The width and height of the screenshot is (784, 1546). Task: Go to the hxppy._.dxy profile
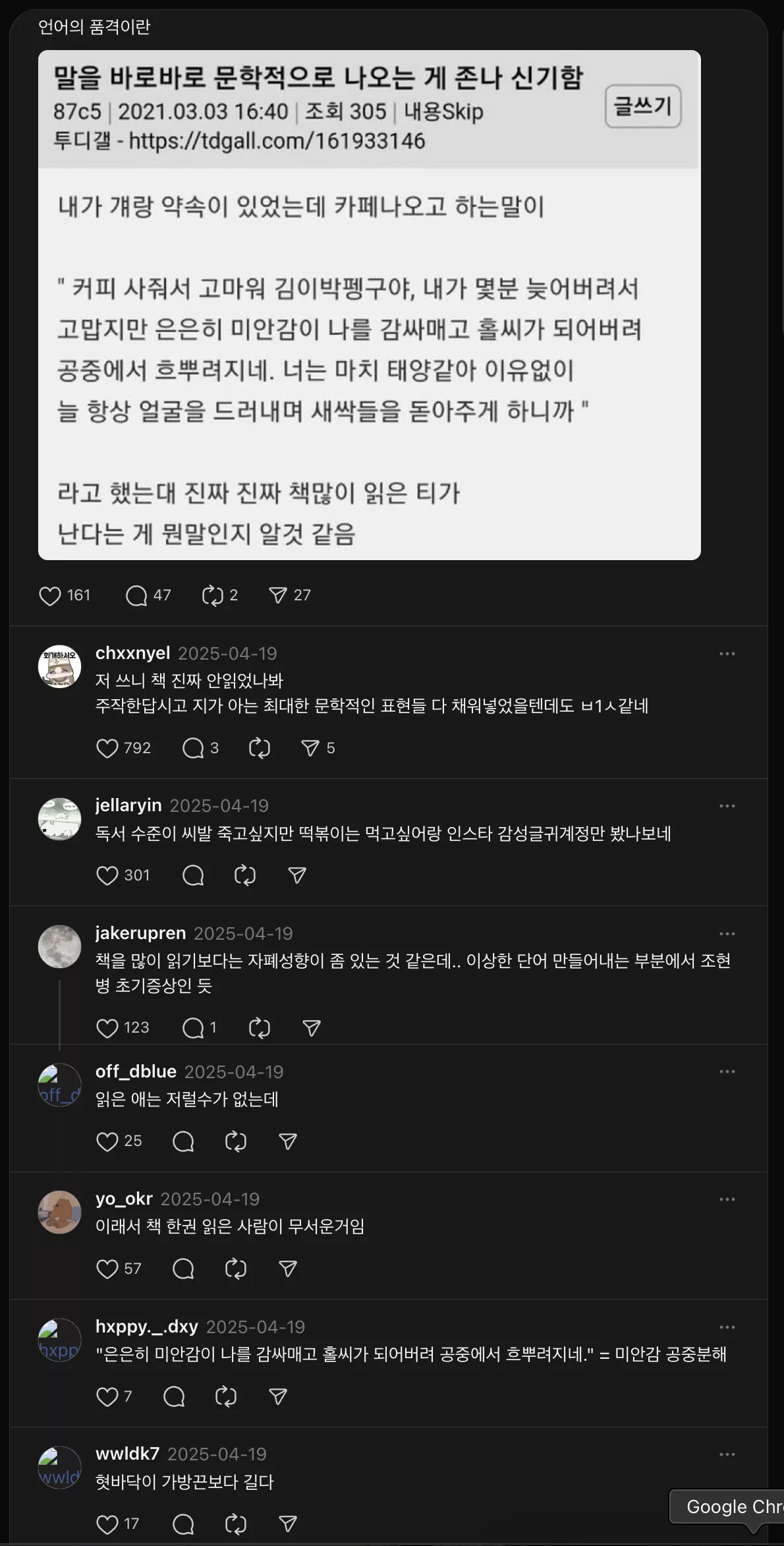pyautogui.click(x=147, y=1327)
